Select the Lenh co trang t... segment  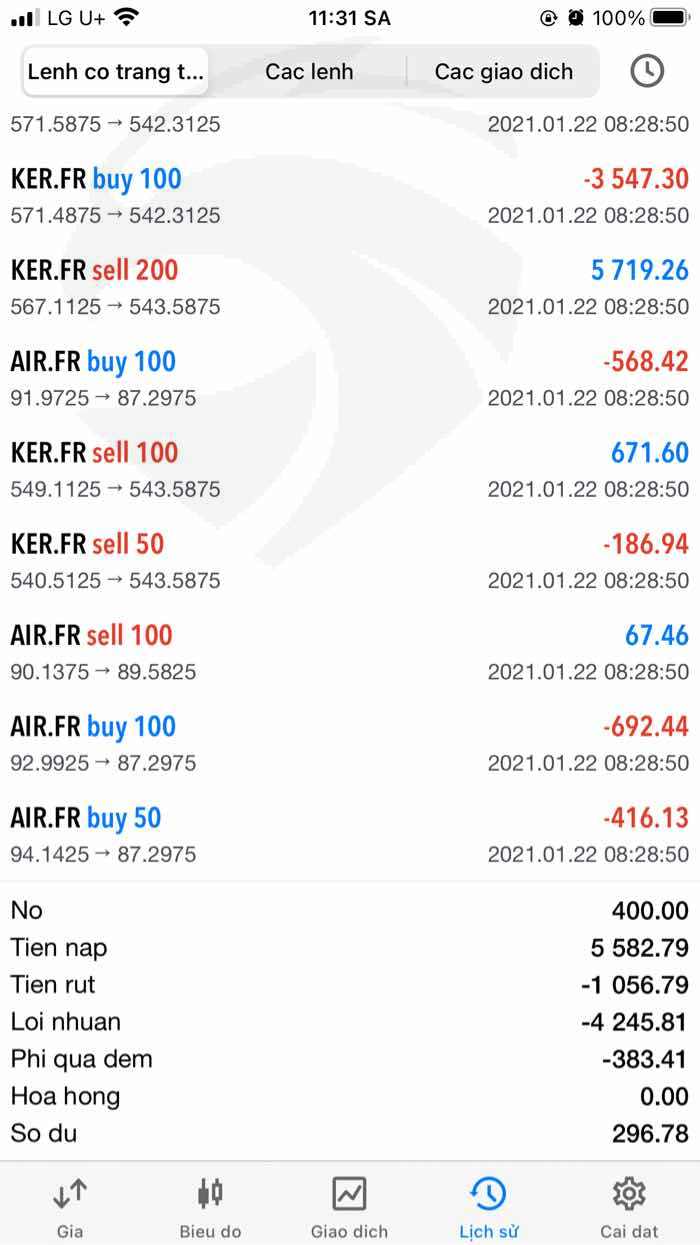pyautogui.click(x=116, y=72)
